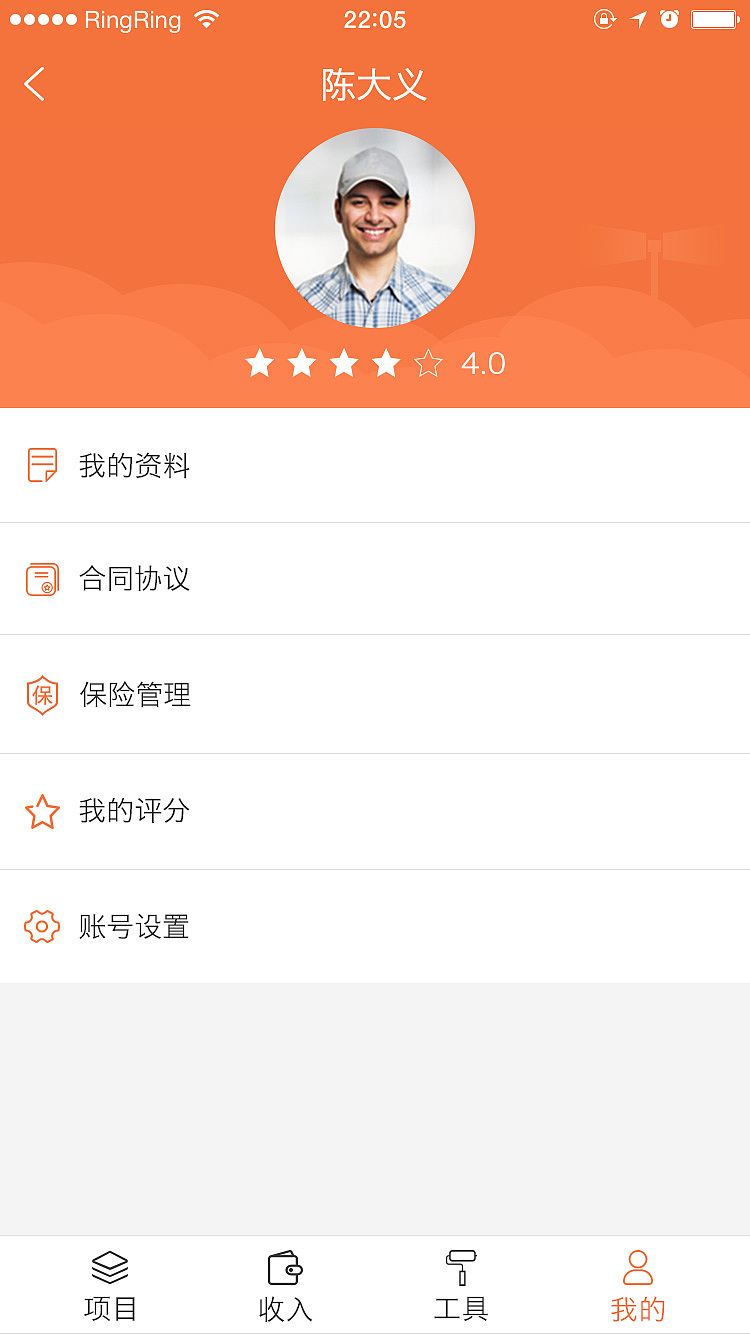Tap the empty fifth rating star
The image size is (750, 1334).
tap(428, 363)
